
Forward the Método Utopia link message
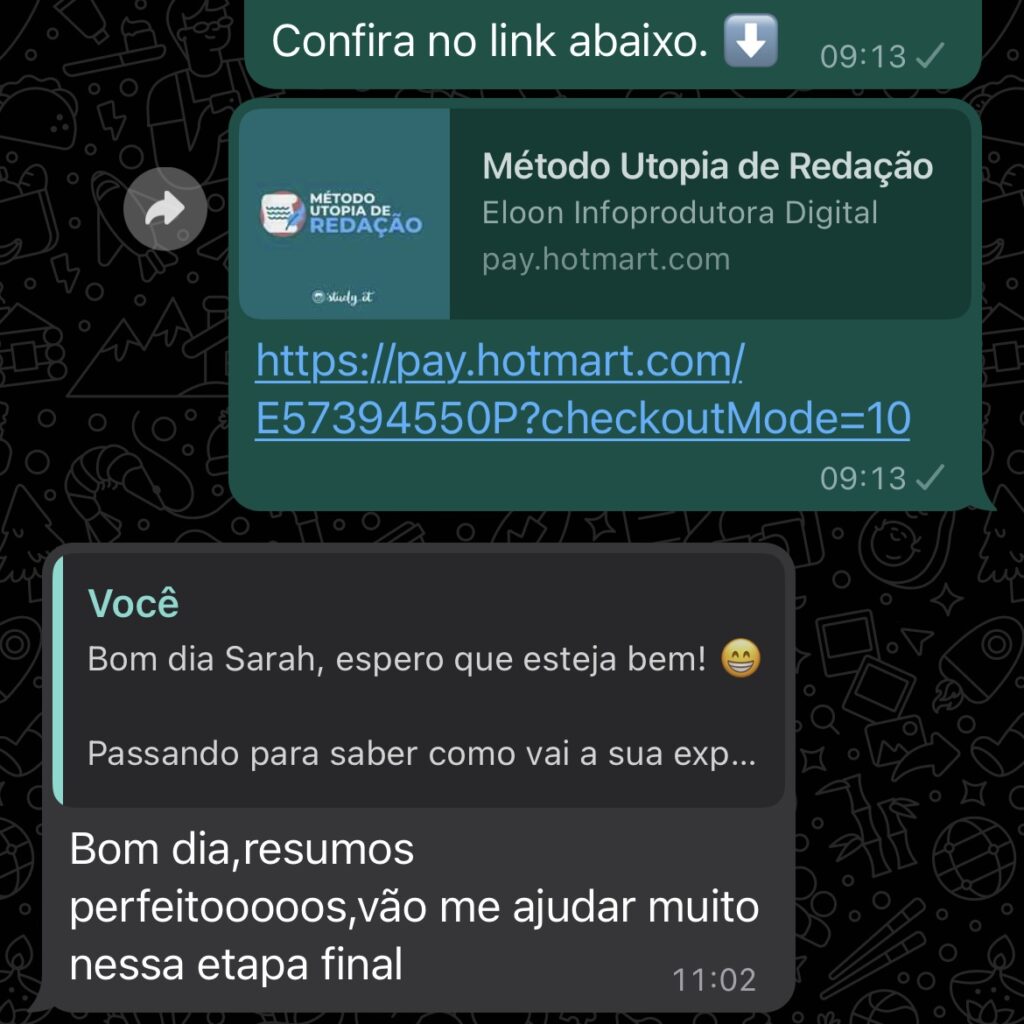(x=165, y=209)
